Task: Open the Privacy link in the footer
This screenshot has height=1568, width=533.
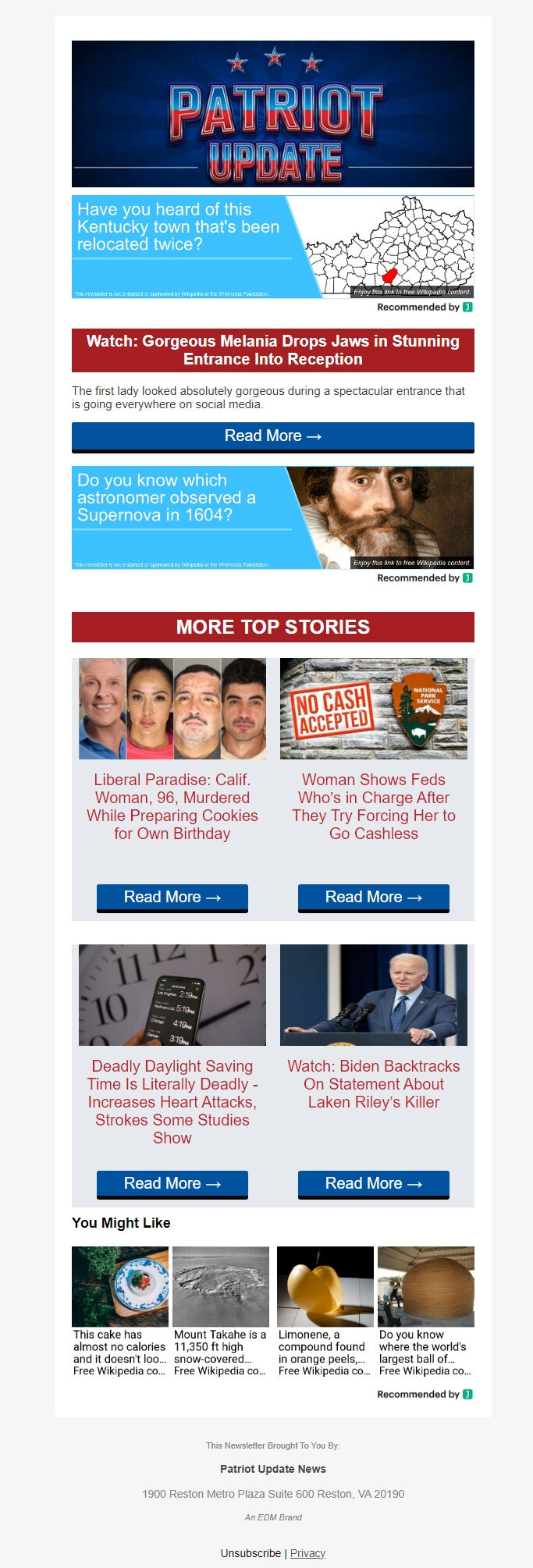Action: pyautogui.click(x=307, y=1553)
